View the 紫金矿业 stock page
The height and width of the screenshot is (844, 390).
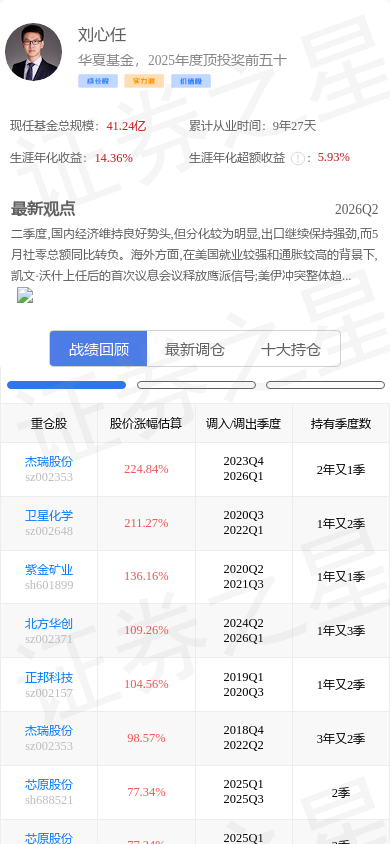coord(48,569)
